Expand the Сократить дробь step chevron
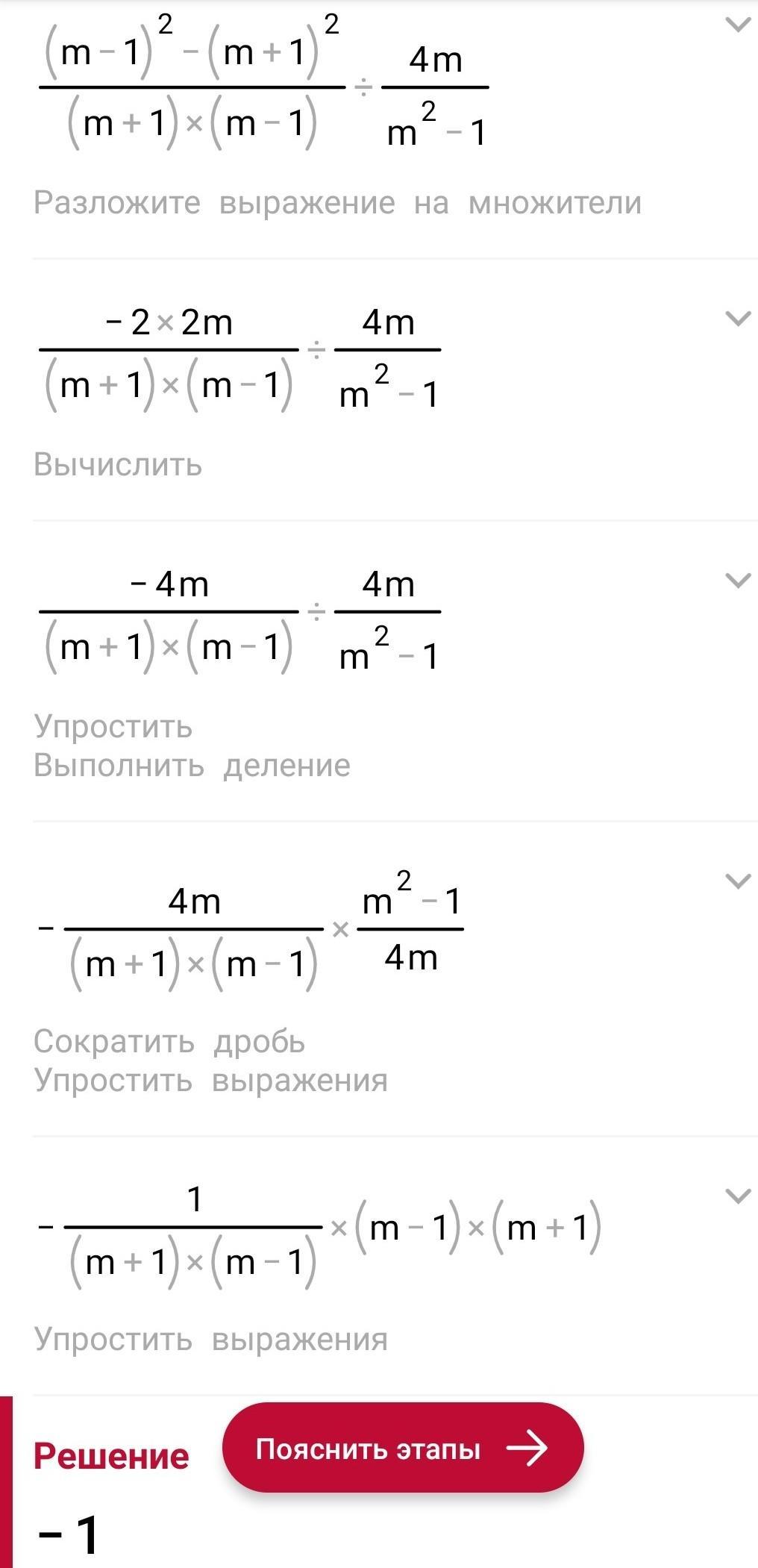The height and width of the screenshot is (1568, 758). pos(738,881)
